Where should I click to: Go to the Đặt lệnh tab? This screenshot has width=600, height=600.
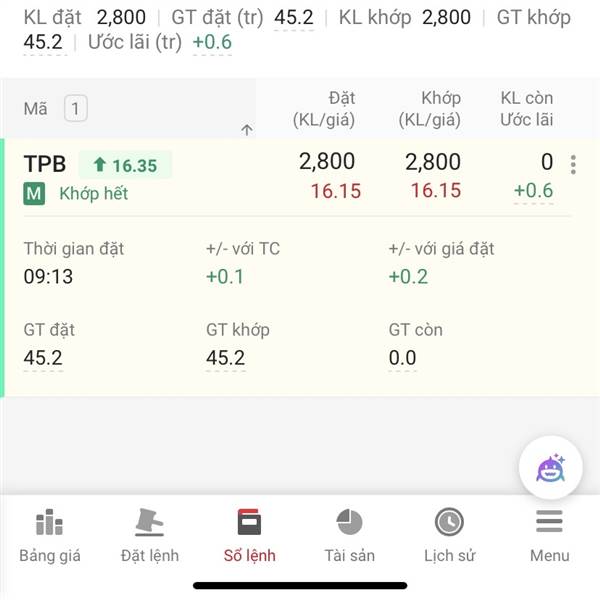pyautogui.click(x=149, y=536)
